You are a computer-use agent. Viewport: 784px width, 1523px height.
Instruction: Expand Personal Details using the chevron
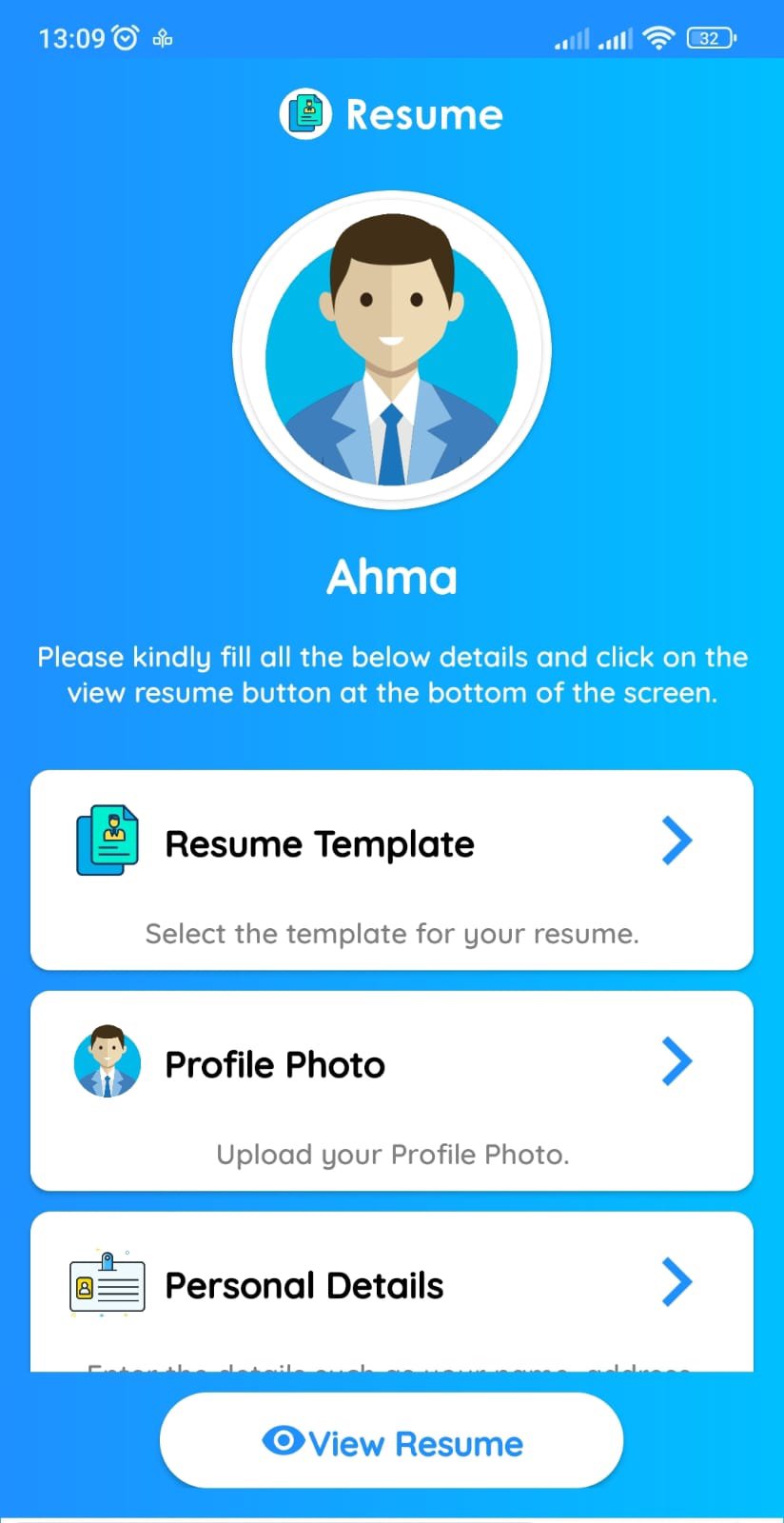[676, 1282]
